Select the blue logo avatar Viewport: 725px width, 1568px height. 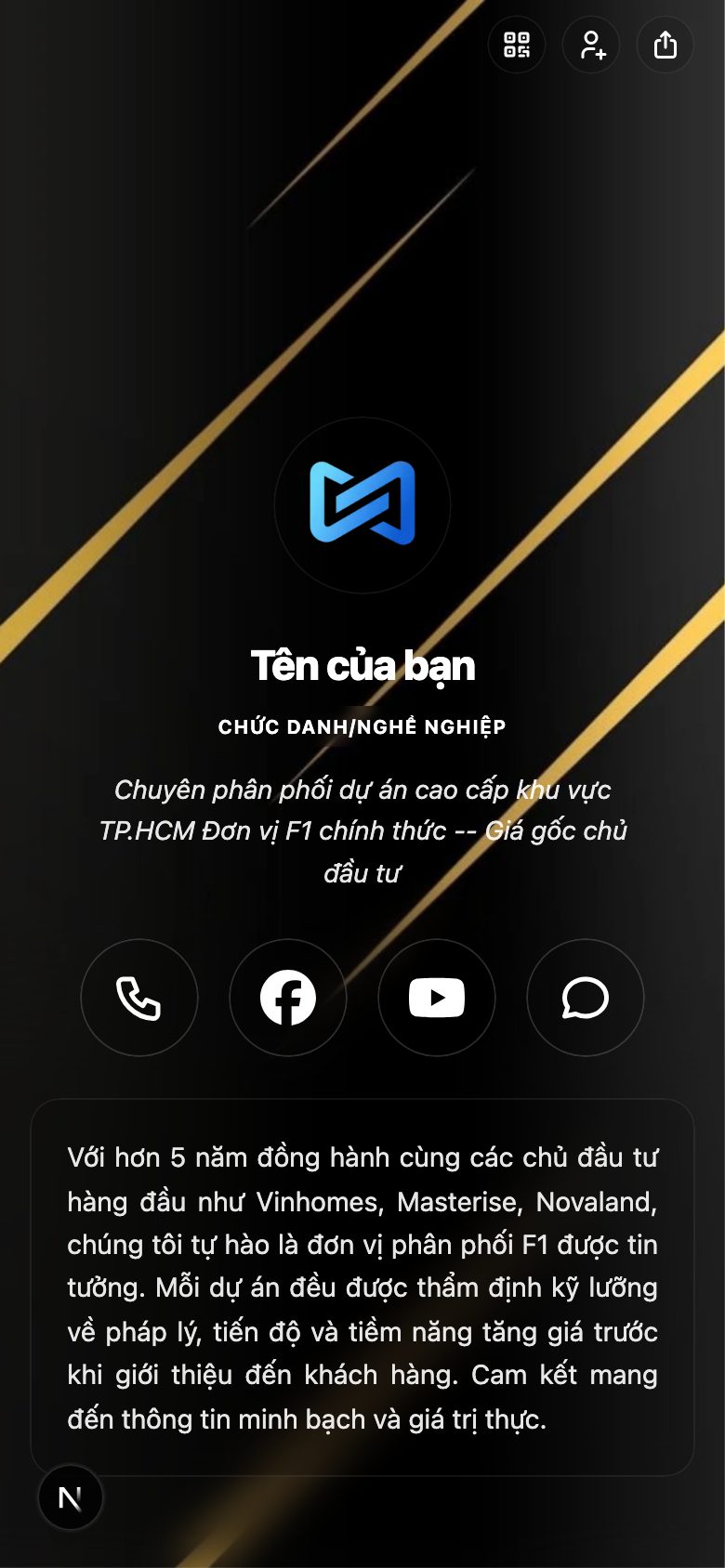pyautogui.click(x=362, y=506)
